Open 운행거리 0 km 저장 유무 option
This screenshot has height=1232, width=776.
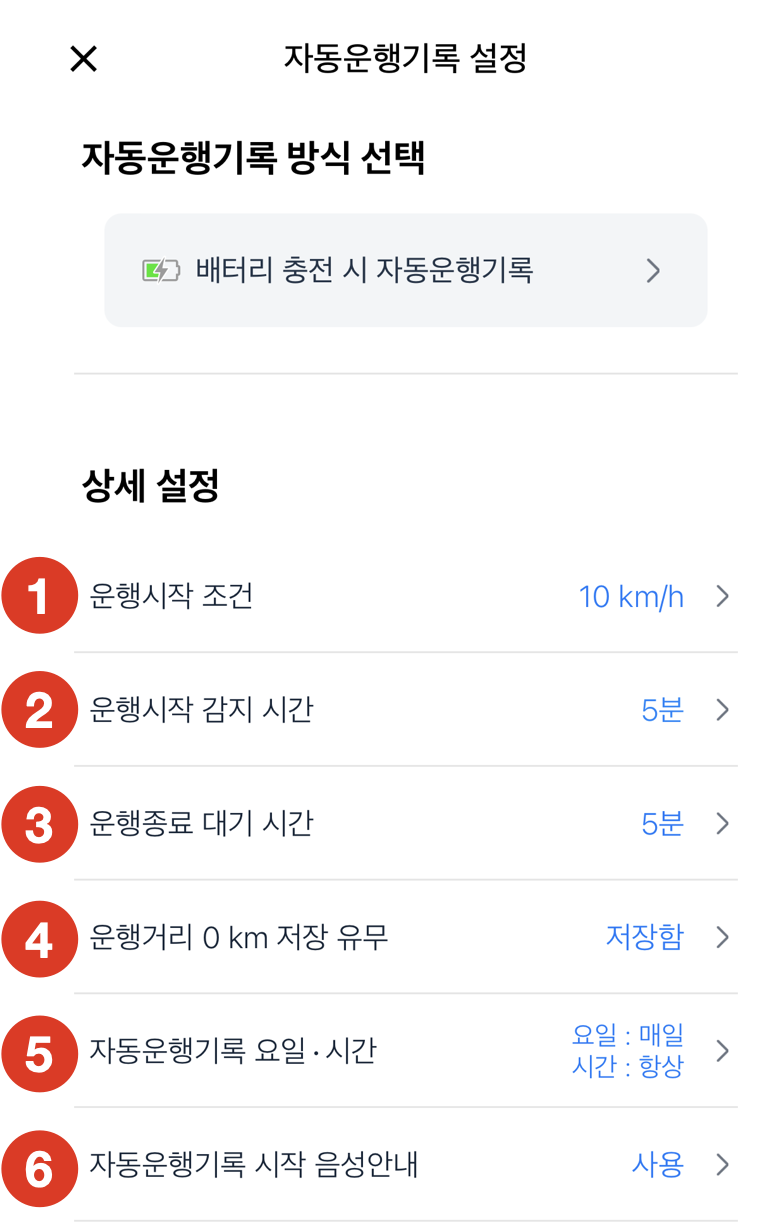click(x=405, y=938)
